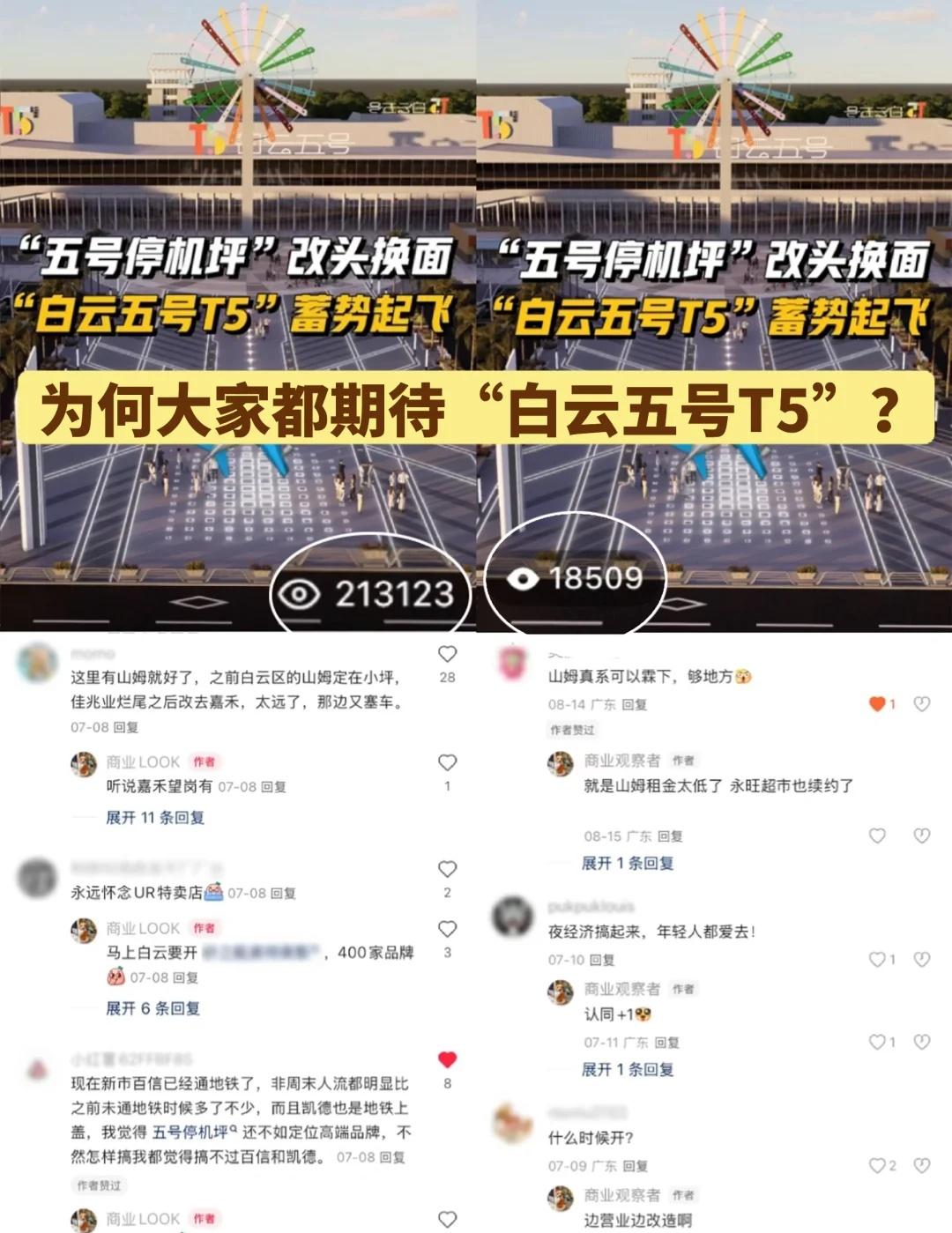
Task: Click the emoji sticker after UR特卖店 comment
Action: point(213,891)
